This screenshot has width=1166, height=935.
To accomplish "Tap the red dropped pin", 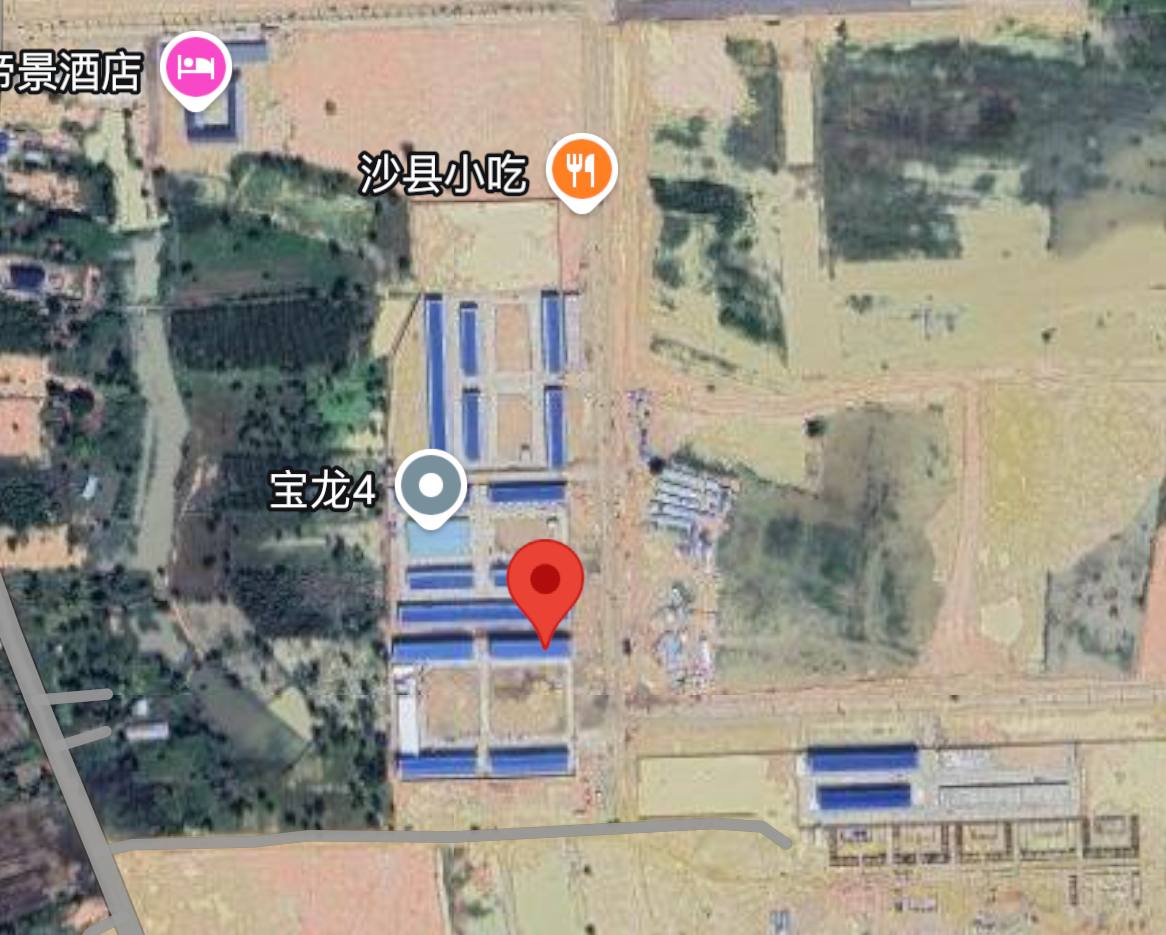I will (545, 582).
